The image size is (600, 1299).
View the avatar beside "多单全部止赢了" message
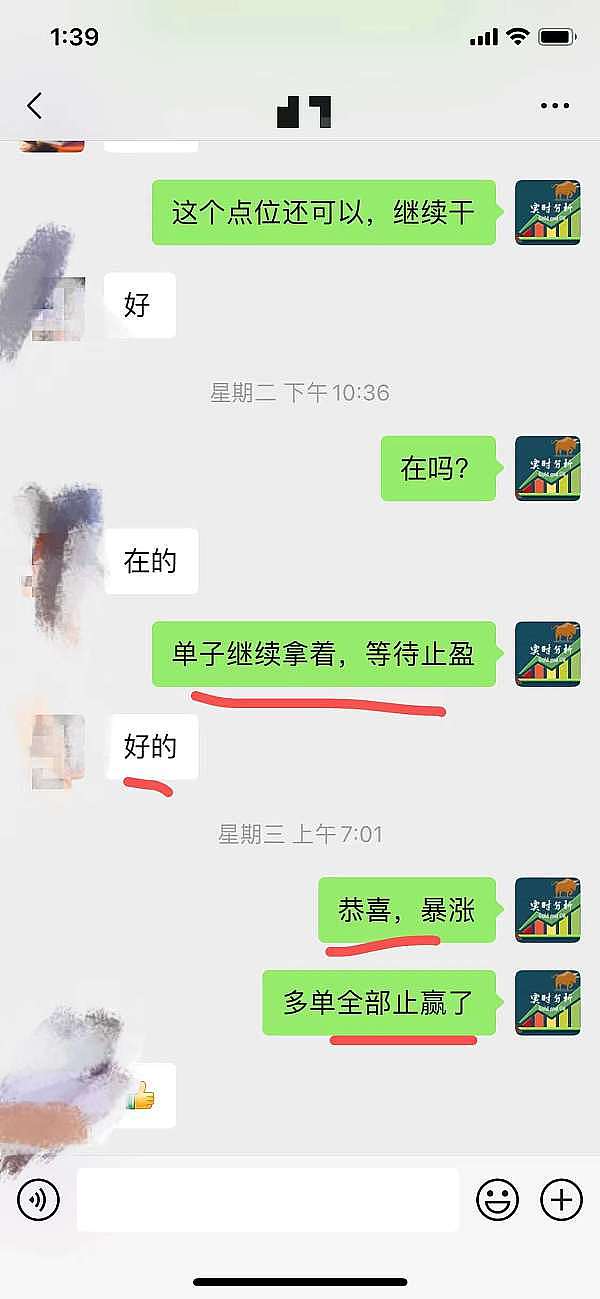547,1002
